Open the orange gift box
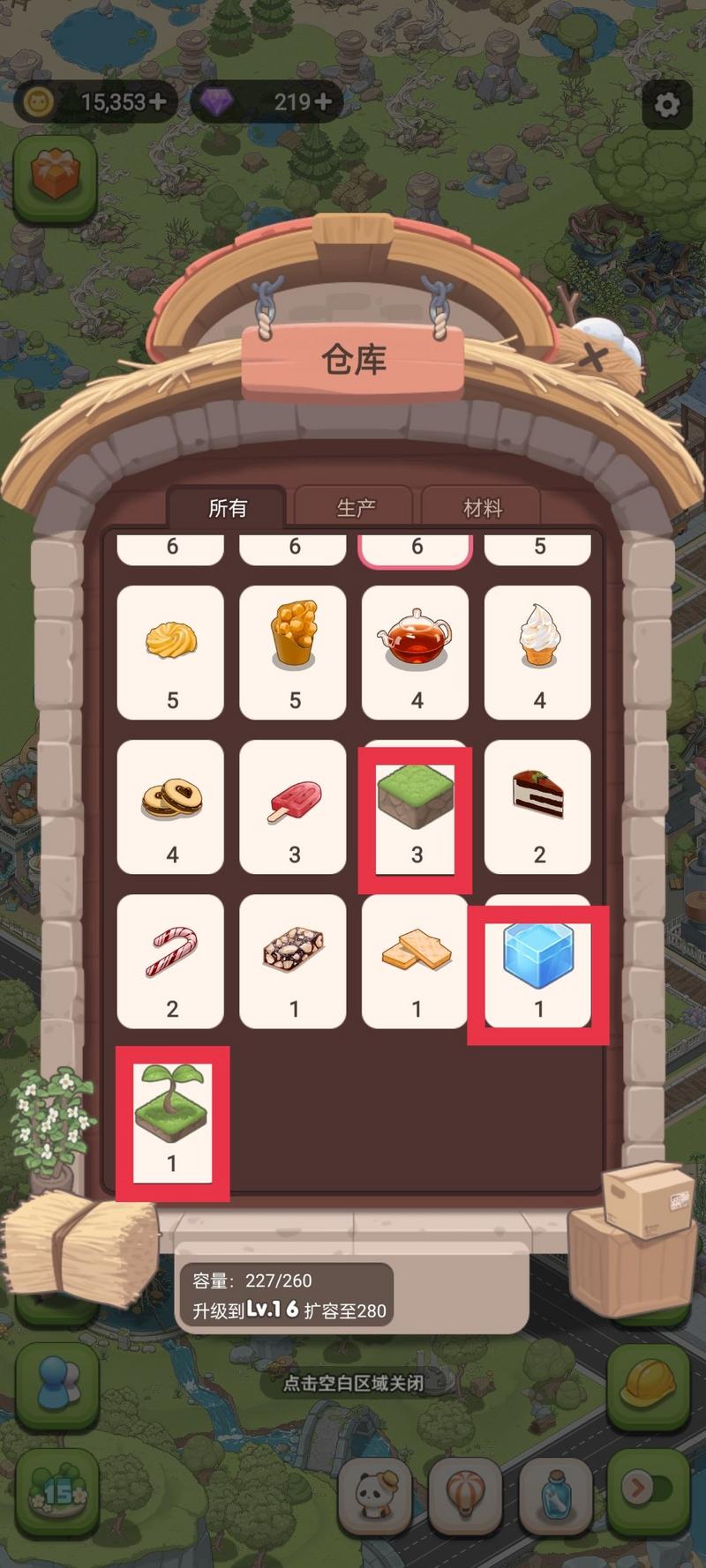The image size is (706, 1568). point(55,177)
